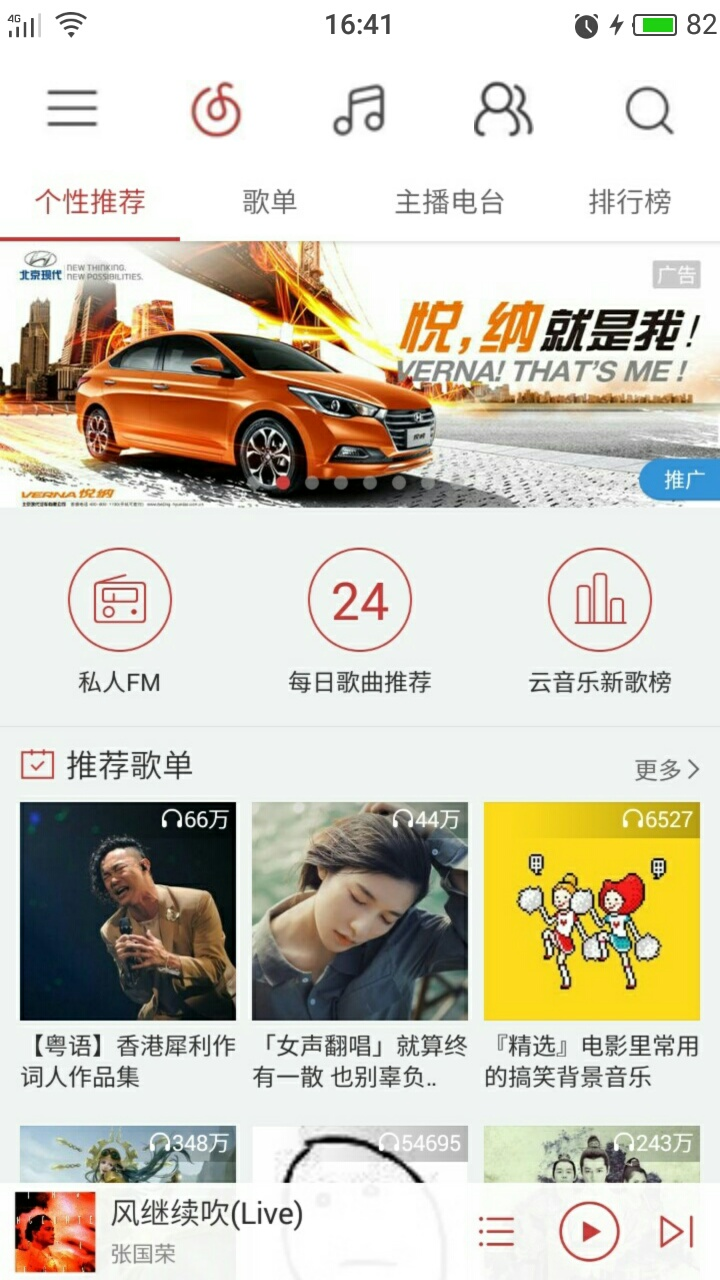
Task: Open the current playing queue list
Action: click(x=496, y=1232)
